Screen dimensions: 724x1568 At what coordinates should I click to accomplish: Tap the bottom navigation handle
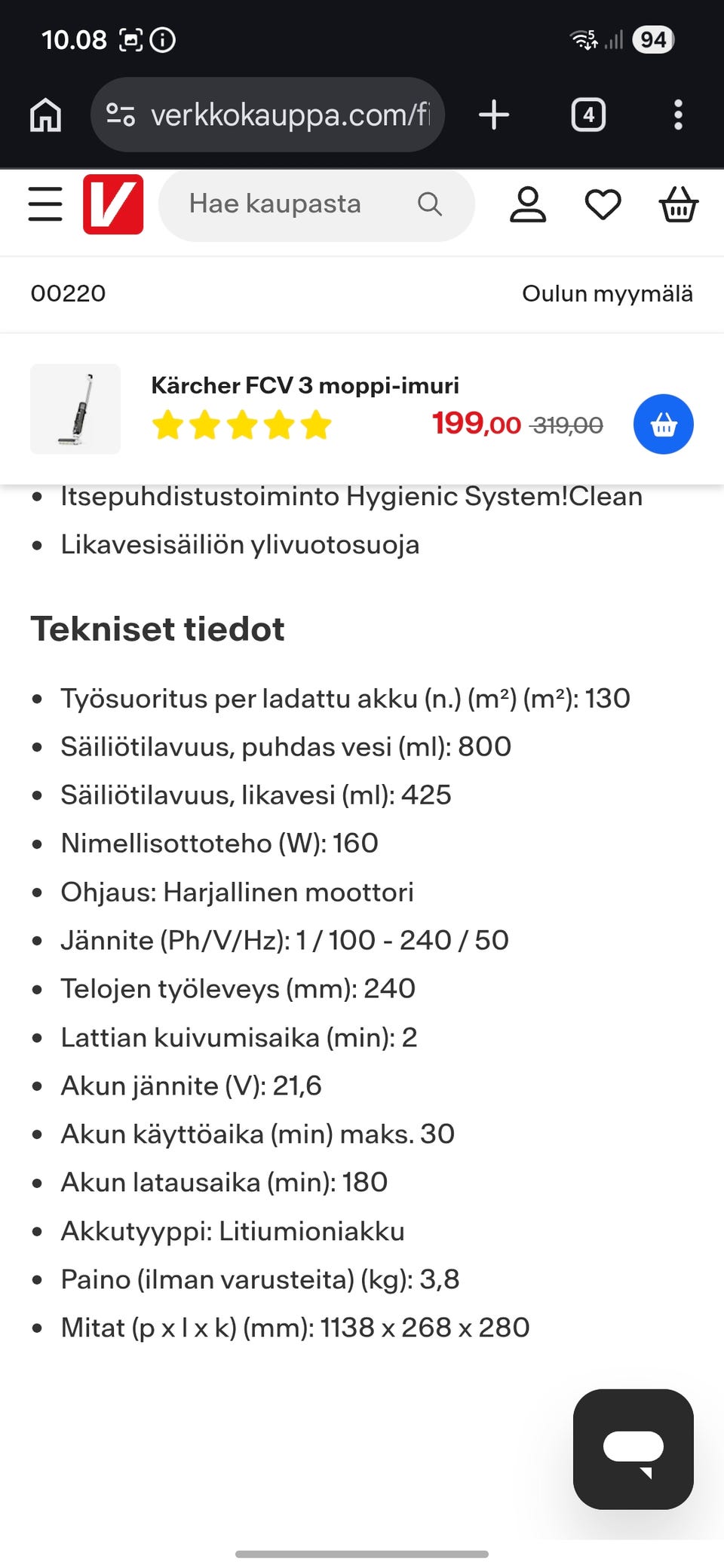click(362, 1554)
